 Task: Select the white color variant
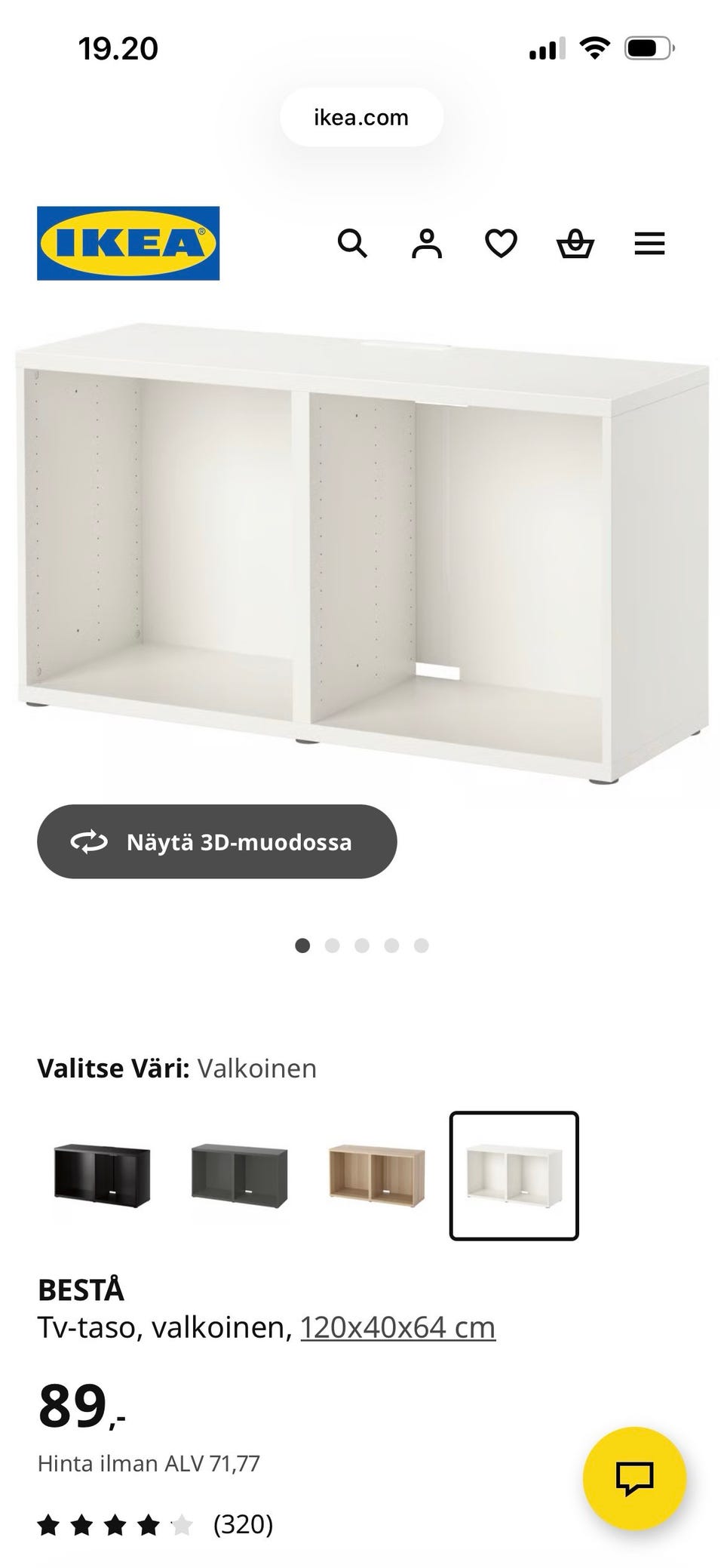click(x=514, y=1175)
